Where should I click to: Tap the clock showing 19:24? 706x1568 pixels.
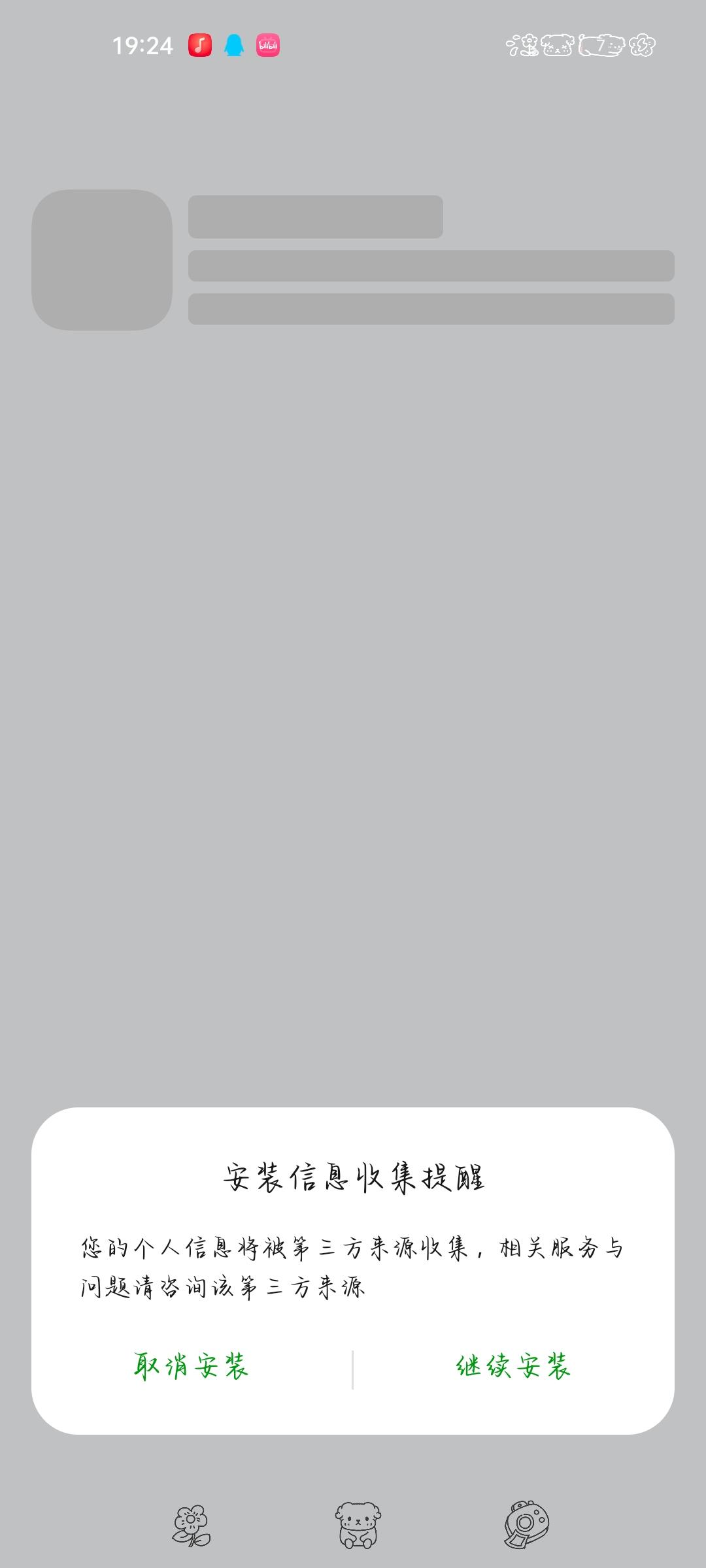click(x=141, y=44)
